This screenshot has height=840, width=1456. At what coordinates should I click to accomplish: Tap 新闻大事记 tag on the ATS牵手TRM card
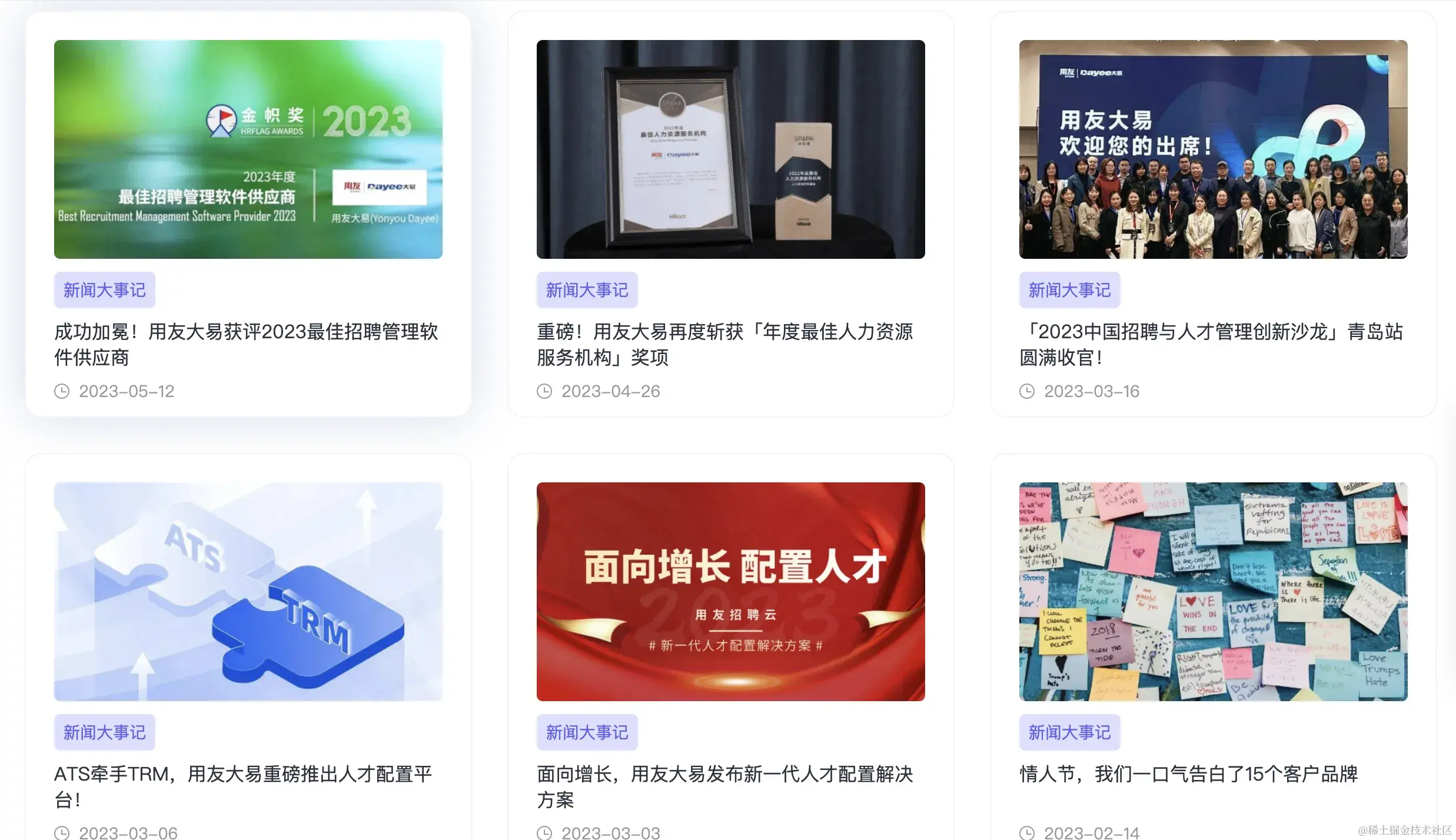(x=104, y=732)
